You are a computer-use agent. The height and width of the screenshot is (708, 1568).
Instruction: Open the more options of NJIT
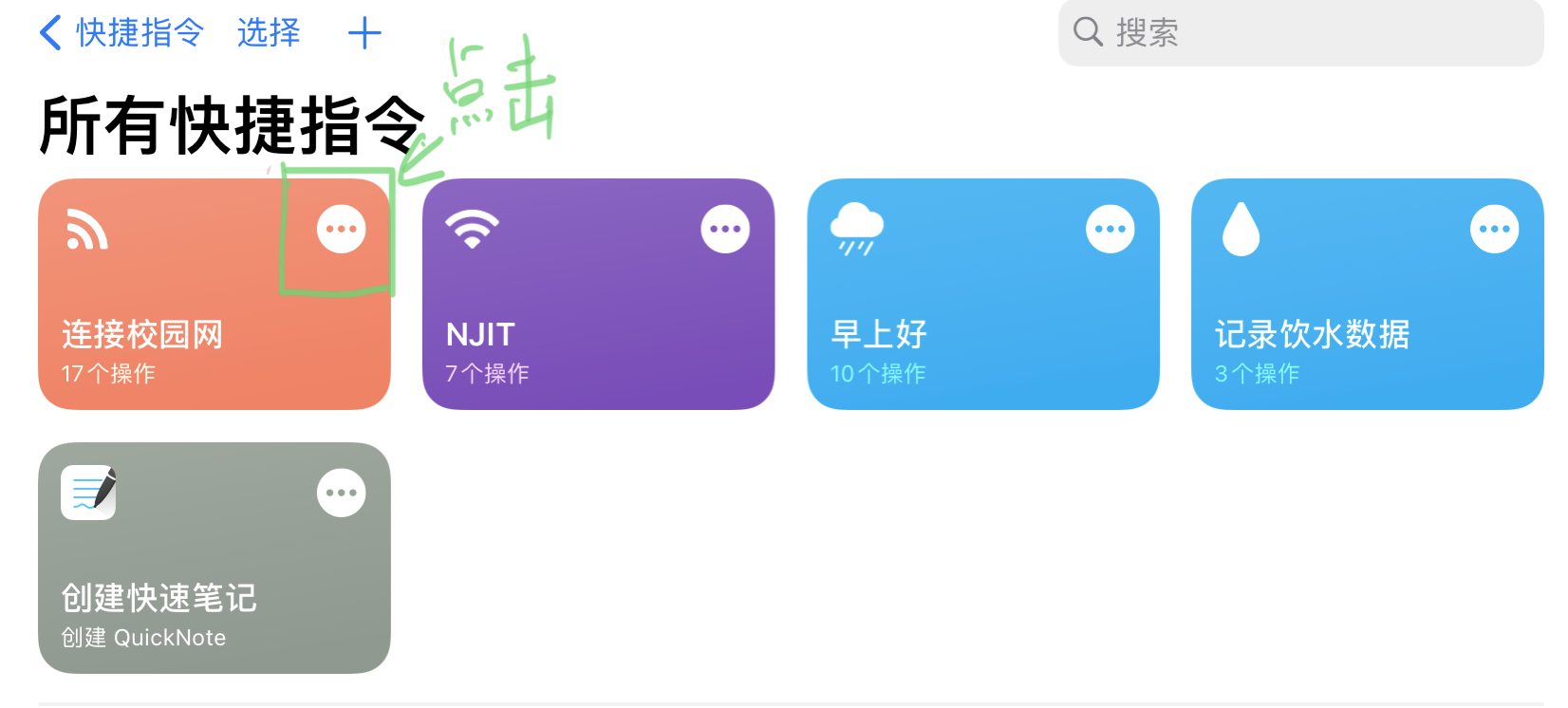click(725, 229)
